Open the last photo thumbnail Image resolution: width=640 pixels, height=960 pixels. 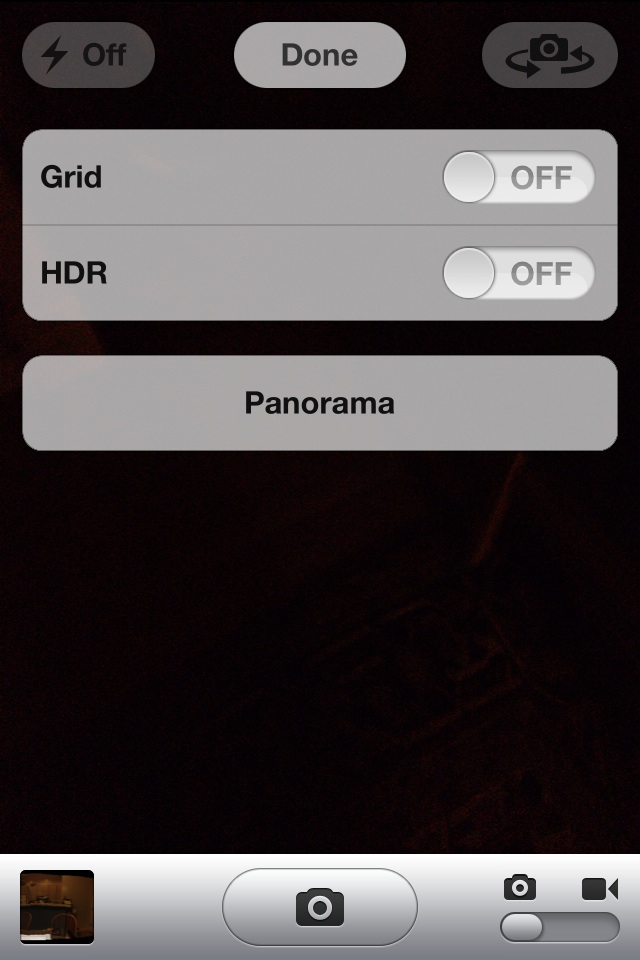57,907
